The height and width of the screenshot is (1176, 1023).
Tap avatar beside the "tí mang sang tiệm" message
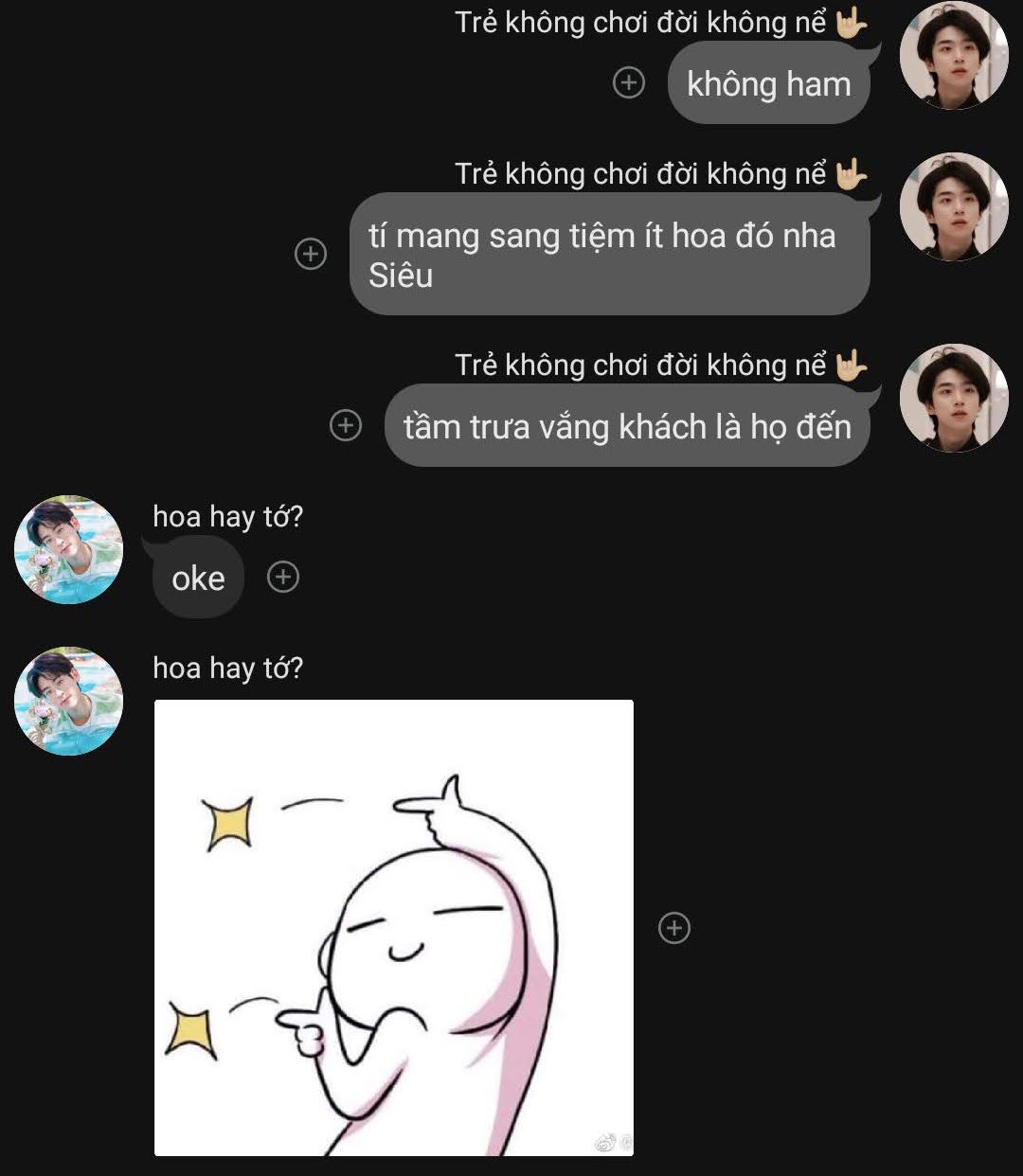954,206
